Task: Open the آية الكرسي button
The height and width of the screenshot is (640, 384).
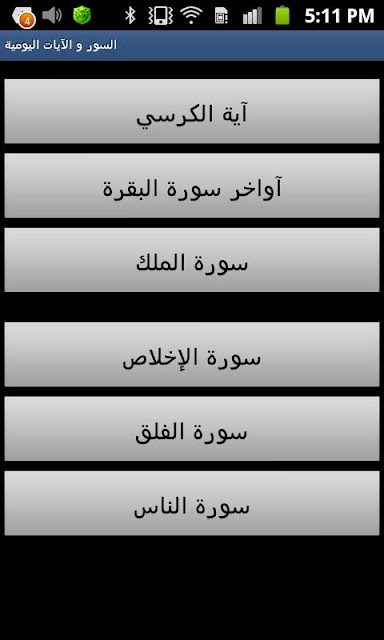Action: pos(192,111)
